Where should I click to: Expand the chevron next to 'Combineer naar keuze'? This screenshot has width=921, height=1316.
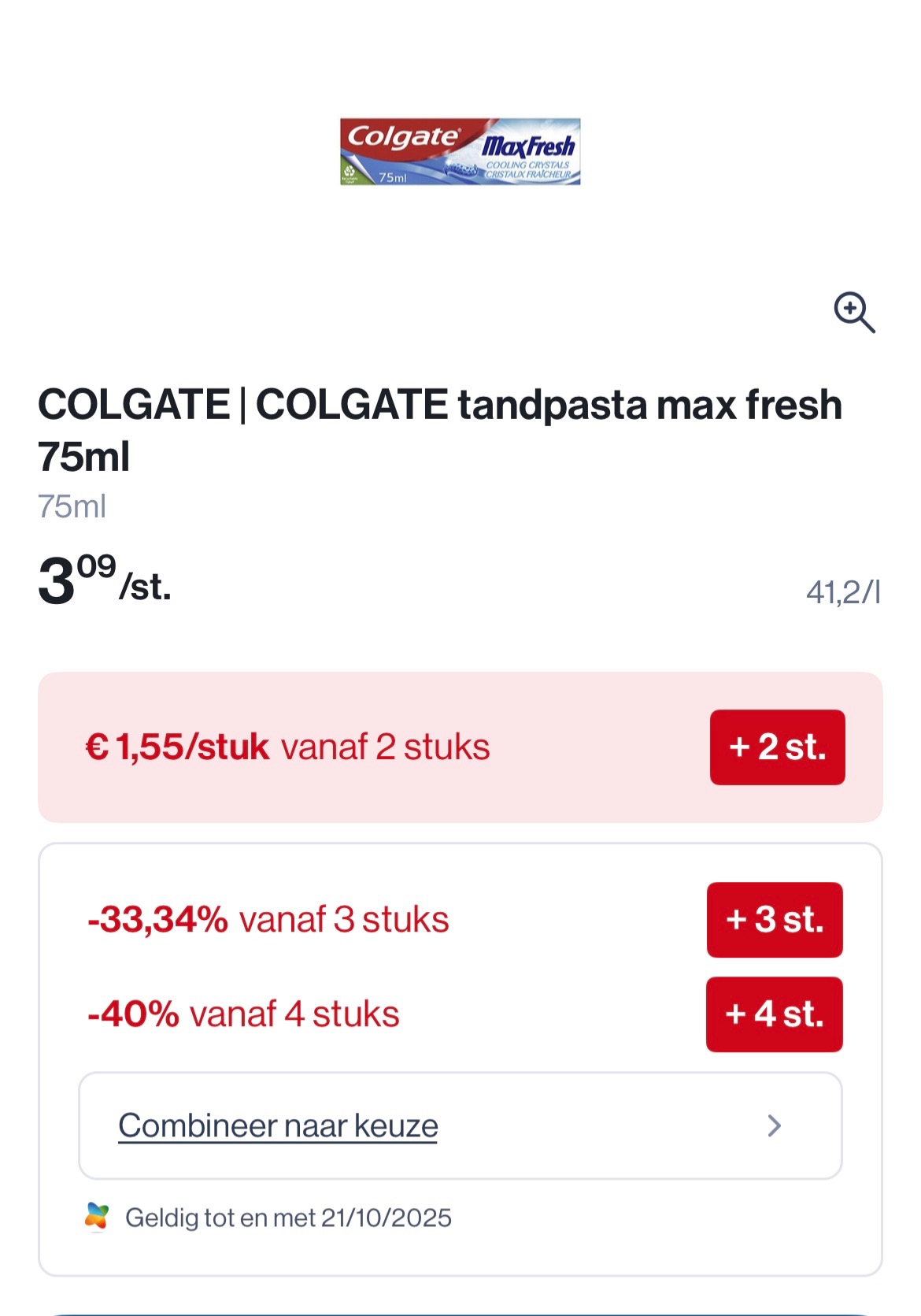773,1126
